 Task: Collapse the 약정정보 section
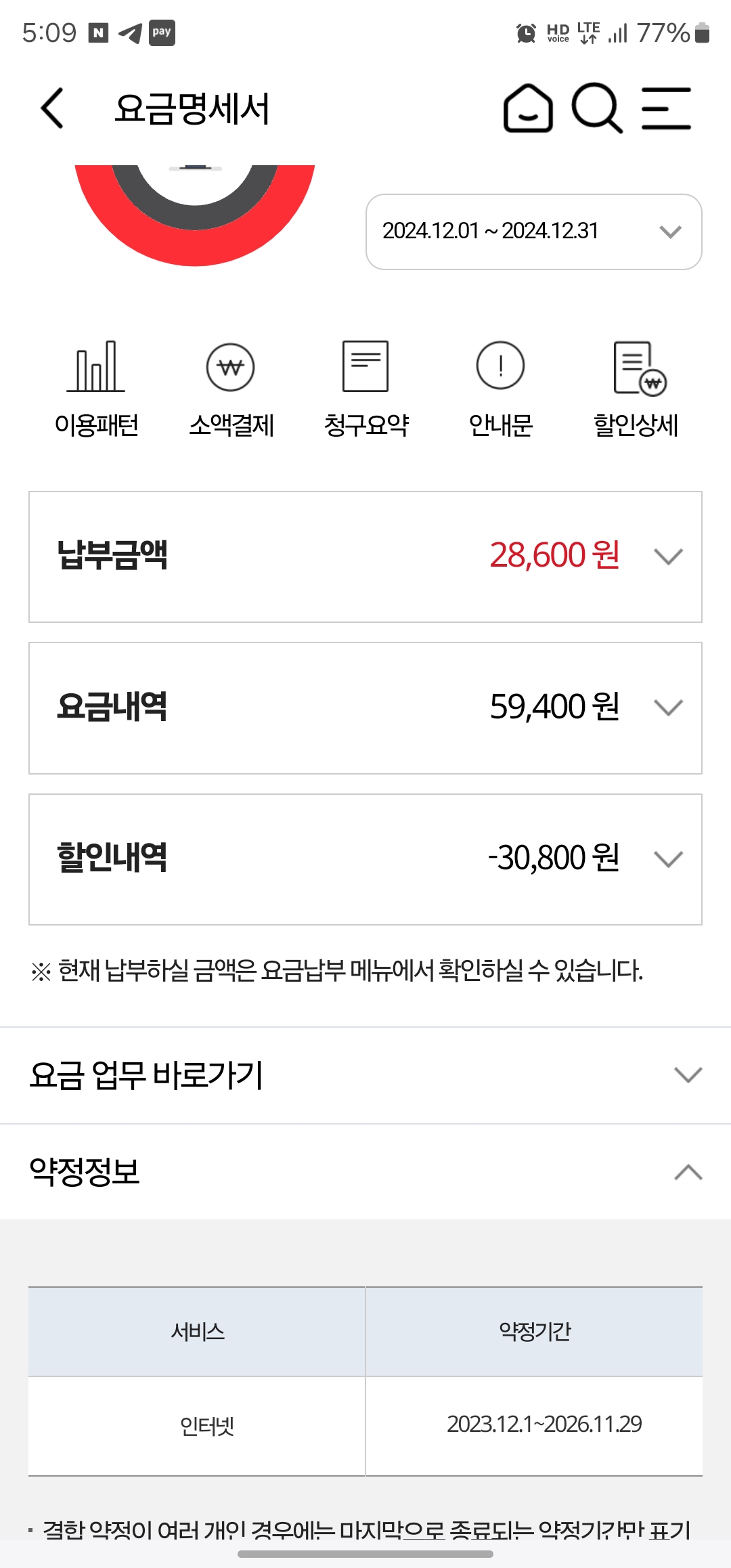coord(688,1172)
